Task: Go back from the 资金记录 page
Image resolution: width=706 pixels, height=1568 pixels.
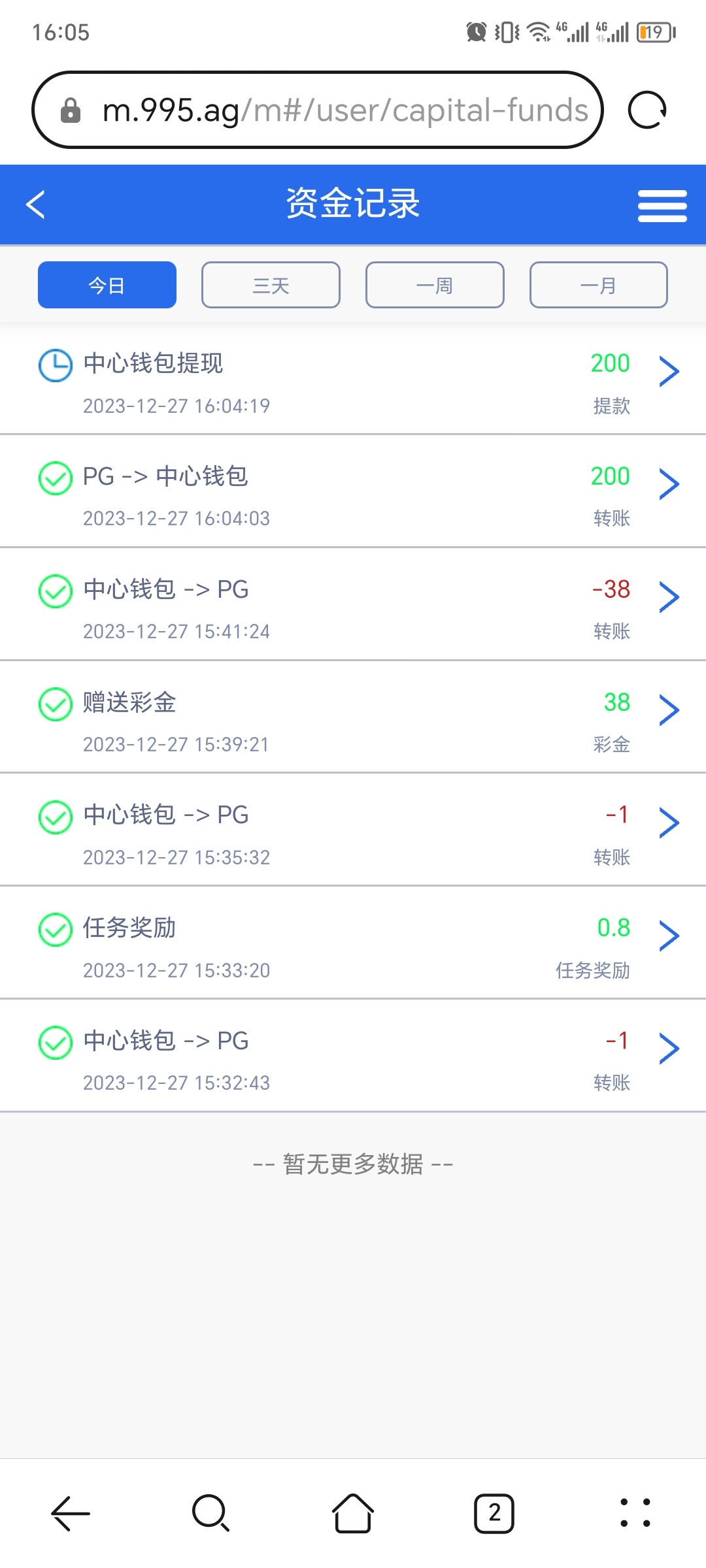Action: pos(36,204)
